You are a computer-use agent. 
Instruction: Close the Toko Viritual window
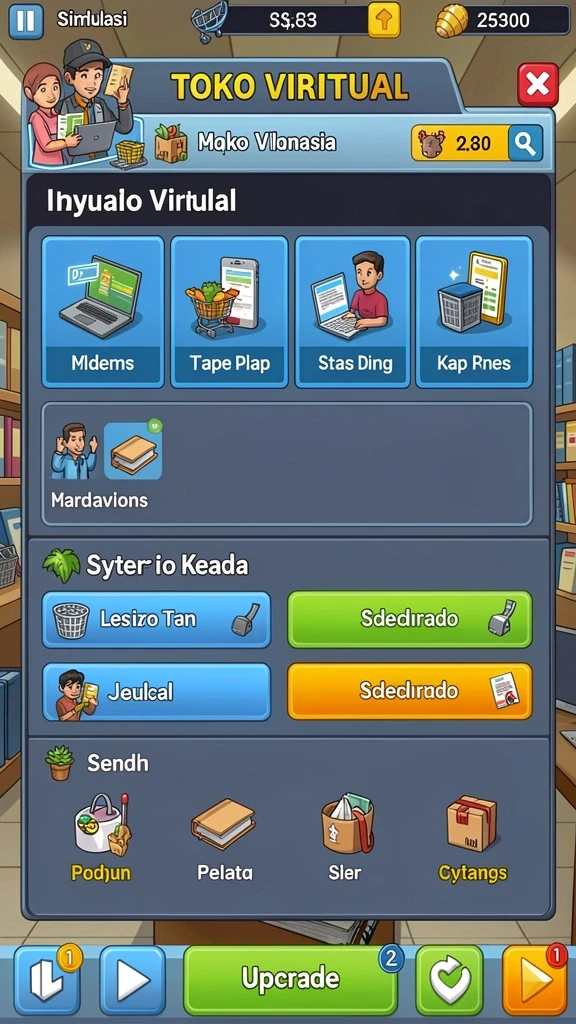pos(537,85)
